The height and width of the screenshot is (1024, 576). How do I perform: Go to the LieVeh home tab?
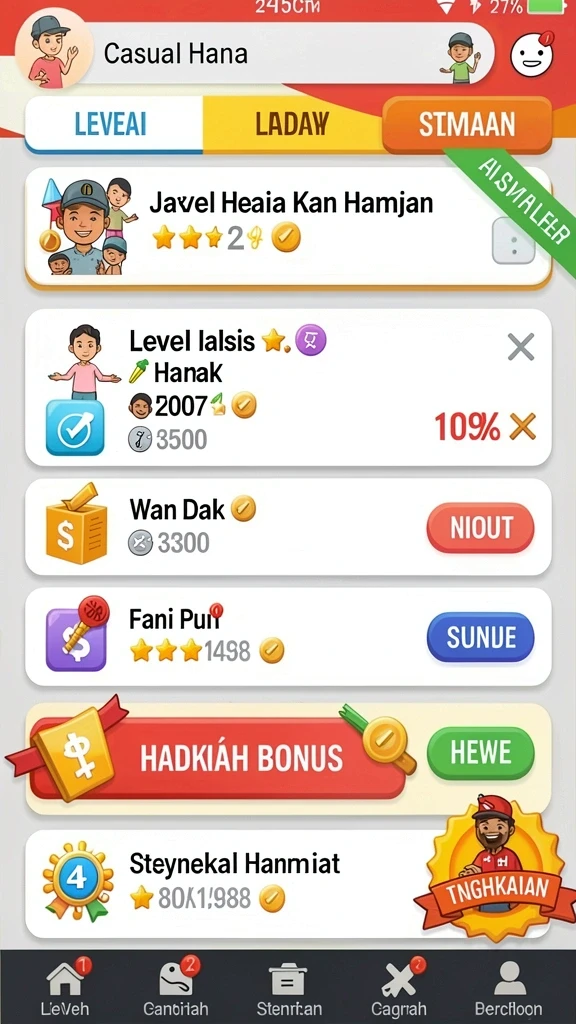[65, 987]
